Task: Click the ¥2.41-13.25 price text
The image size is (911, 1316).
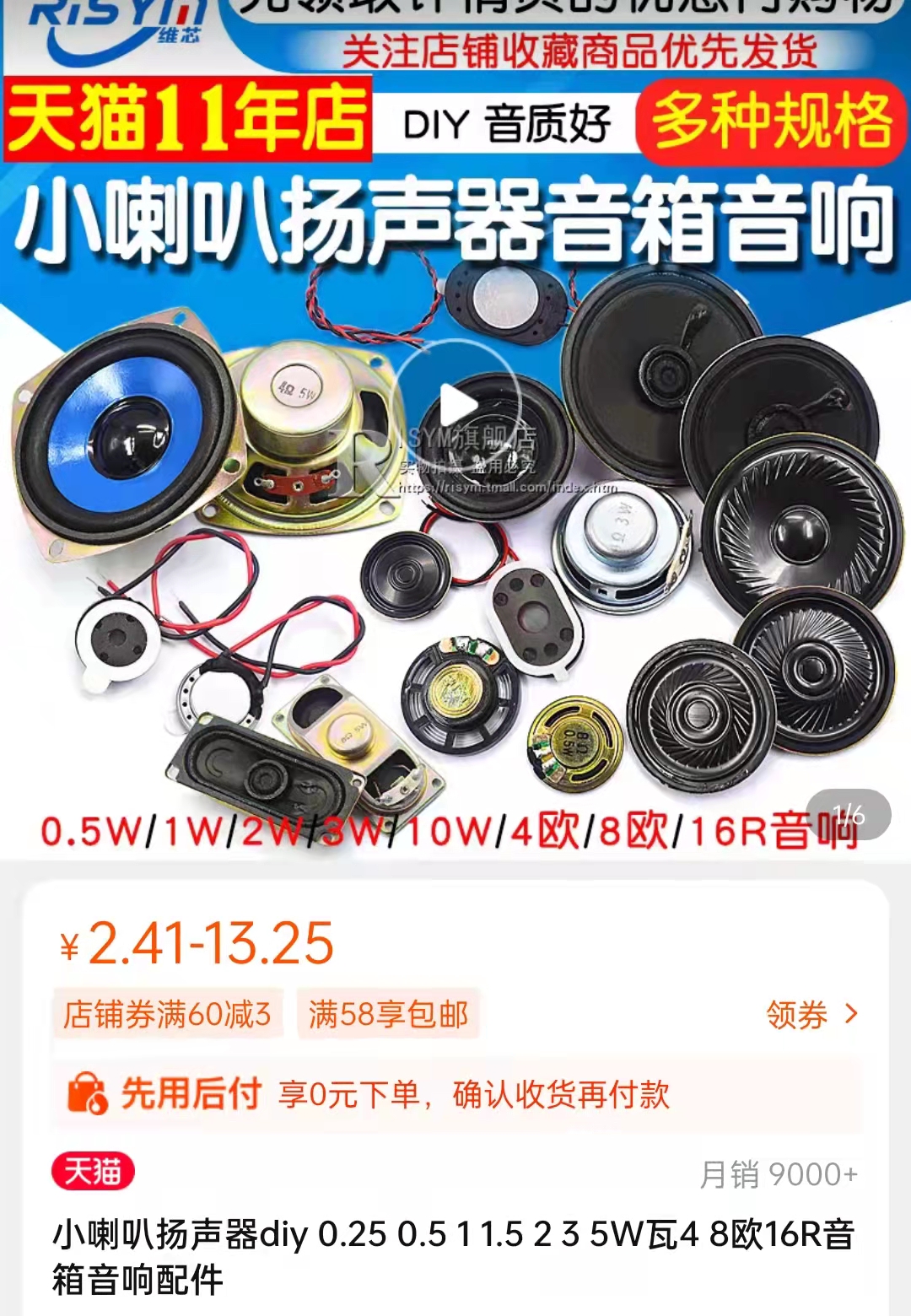Action: tap(202, 945)
